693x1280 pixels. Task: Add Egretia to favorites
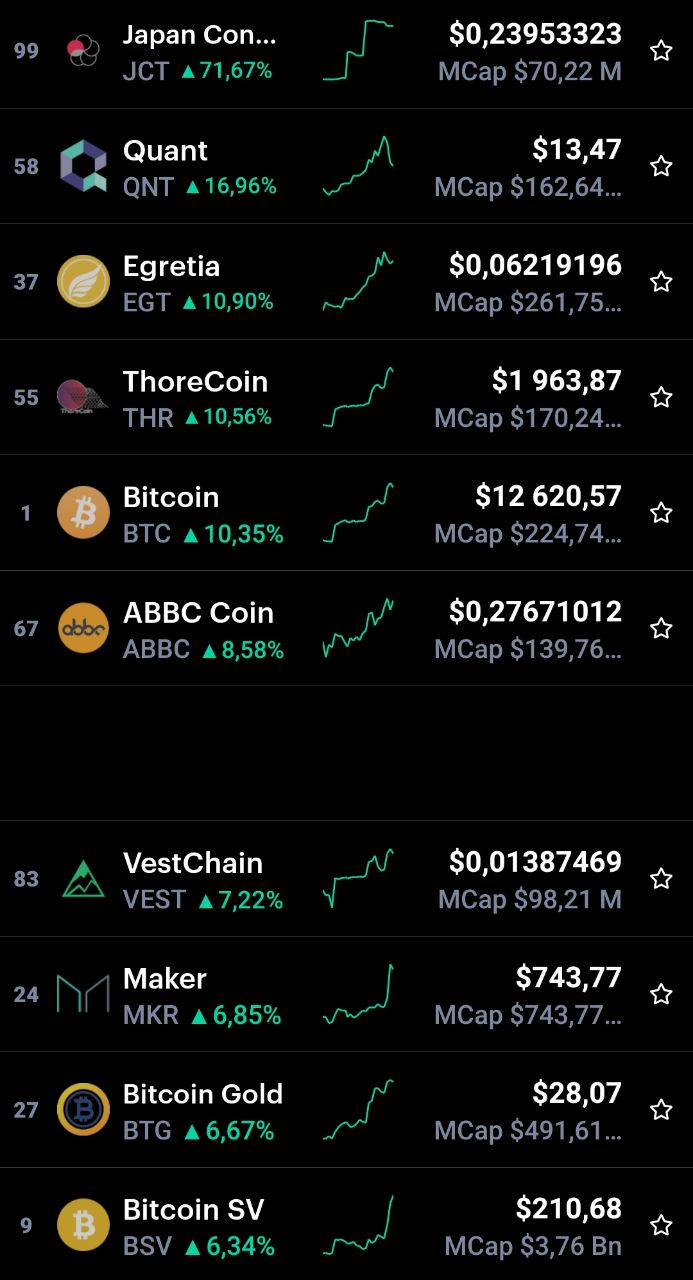point(661,282)
